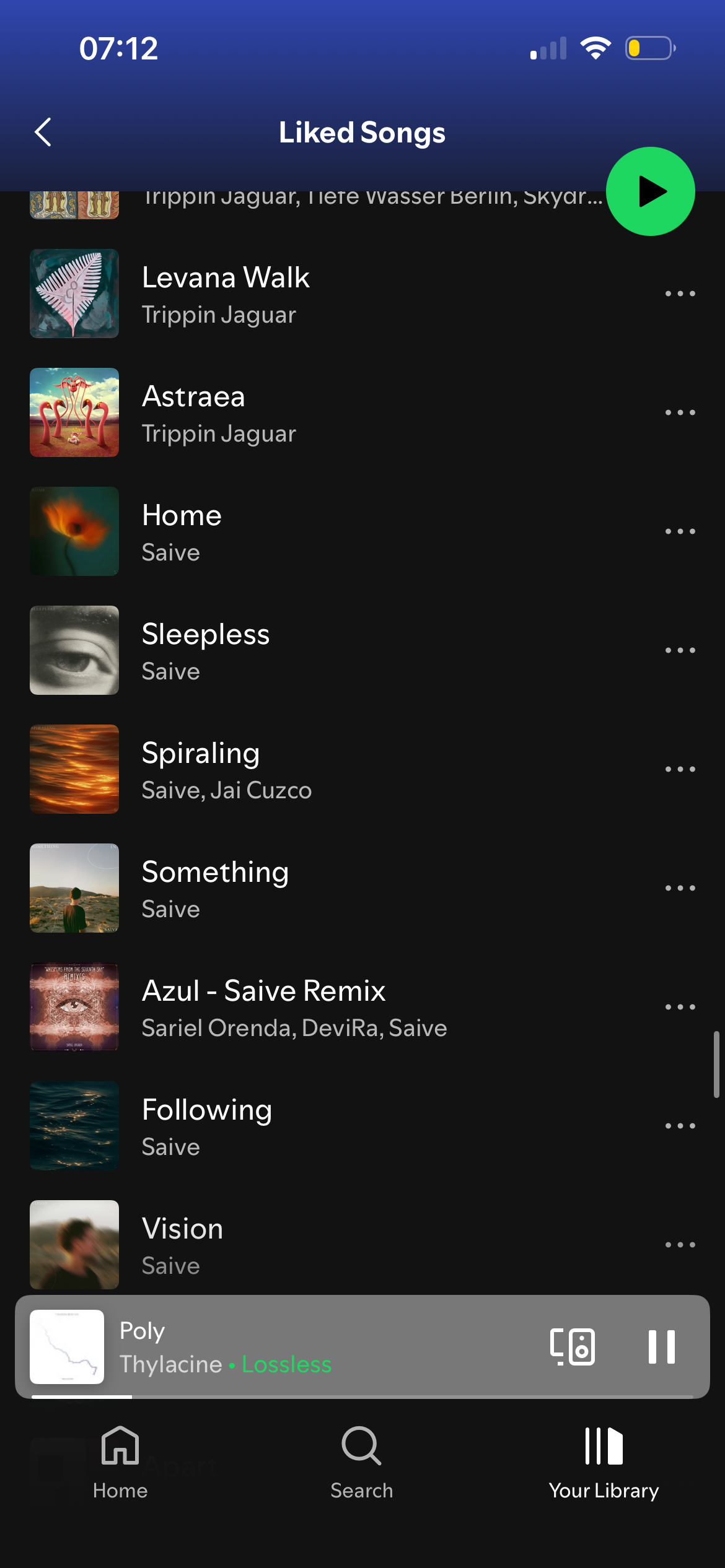Switch to the Home tab

tap(120, 1461)
